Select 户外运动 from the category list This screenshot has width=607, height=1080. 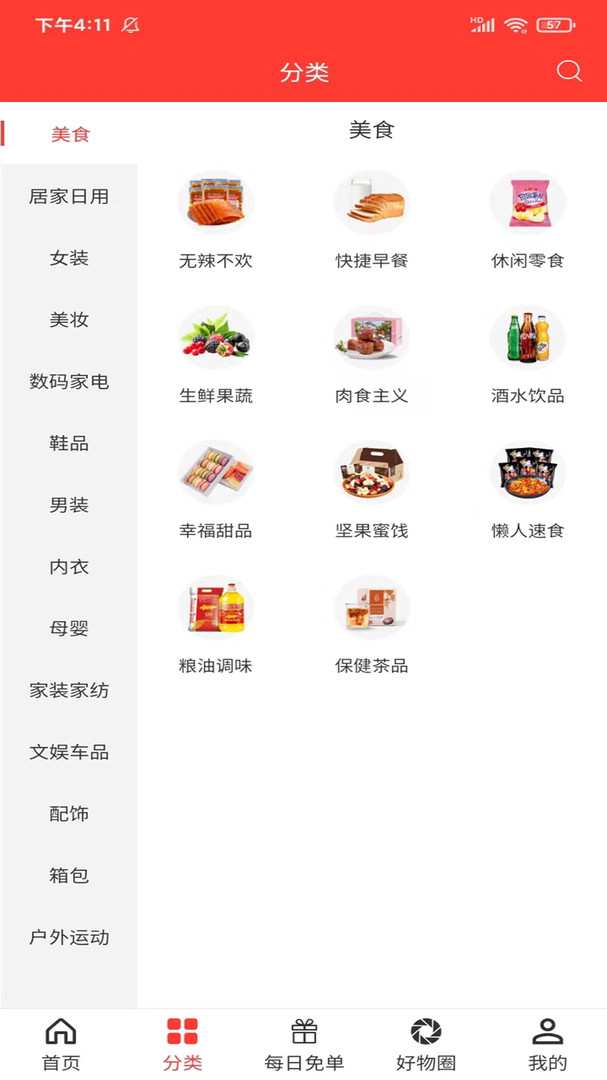[x=69, y=937]
